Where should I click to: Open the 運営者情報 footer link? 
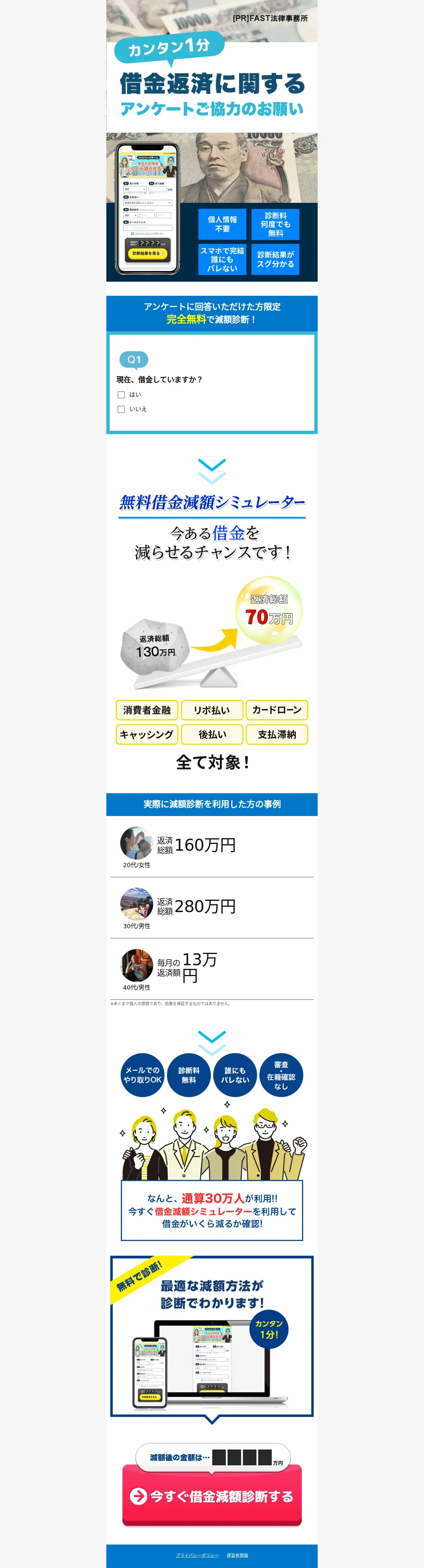pyautogui.click(x=237, y=1555)
